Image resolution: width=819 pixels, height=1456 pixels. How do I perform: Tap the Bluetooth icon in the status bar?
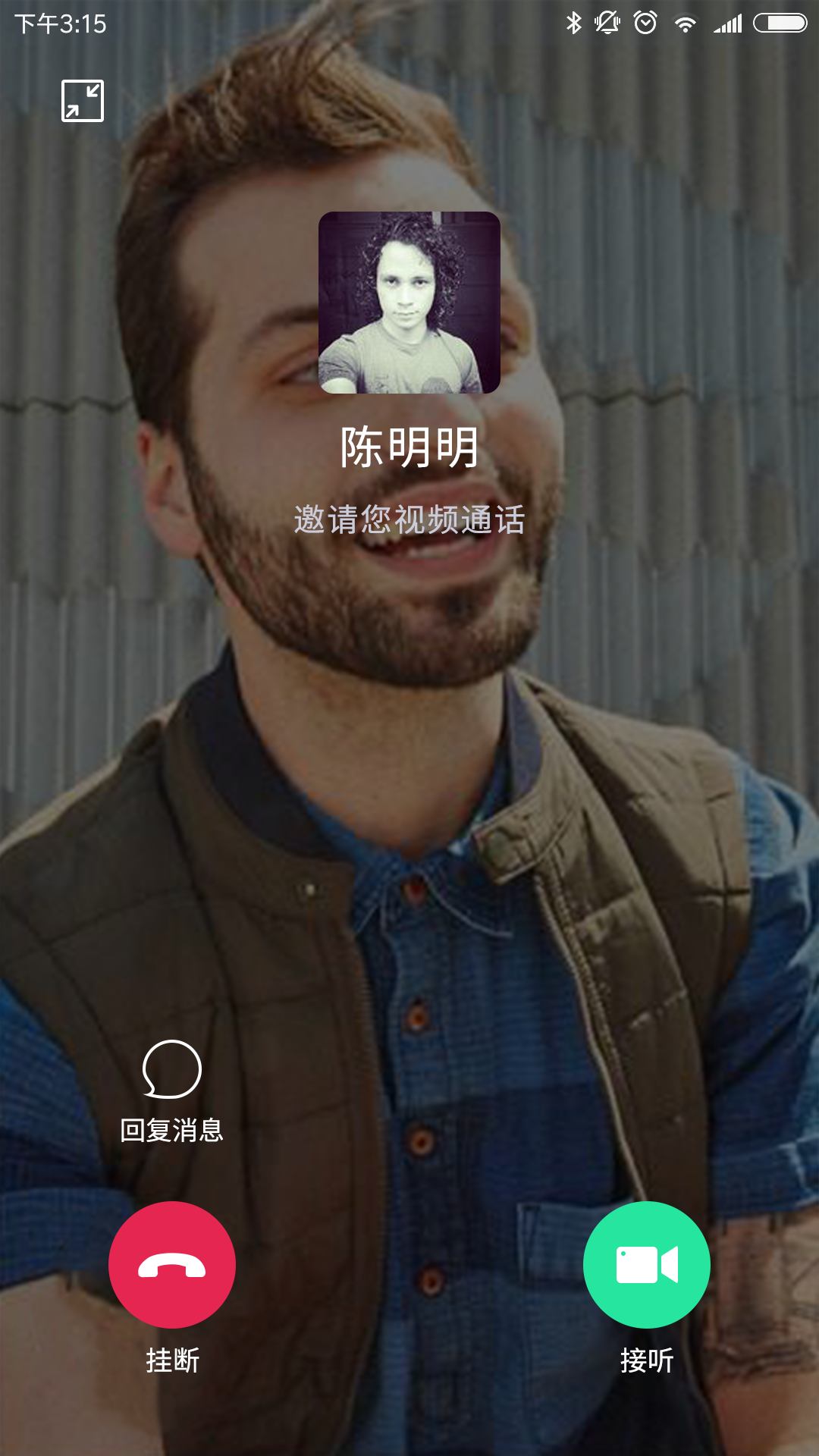(x=574, y=23)
